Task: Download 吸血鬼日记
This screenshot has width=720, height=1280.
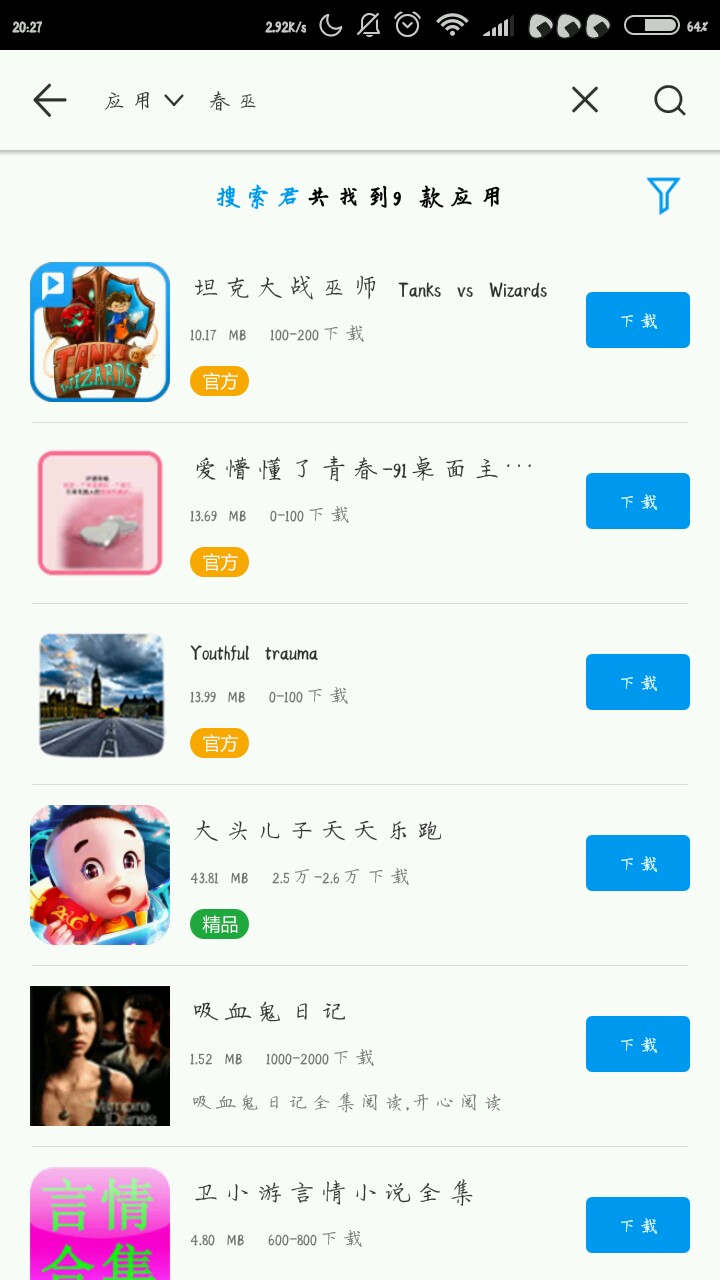Action: (x=638, y=1044)
